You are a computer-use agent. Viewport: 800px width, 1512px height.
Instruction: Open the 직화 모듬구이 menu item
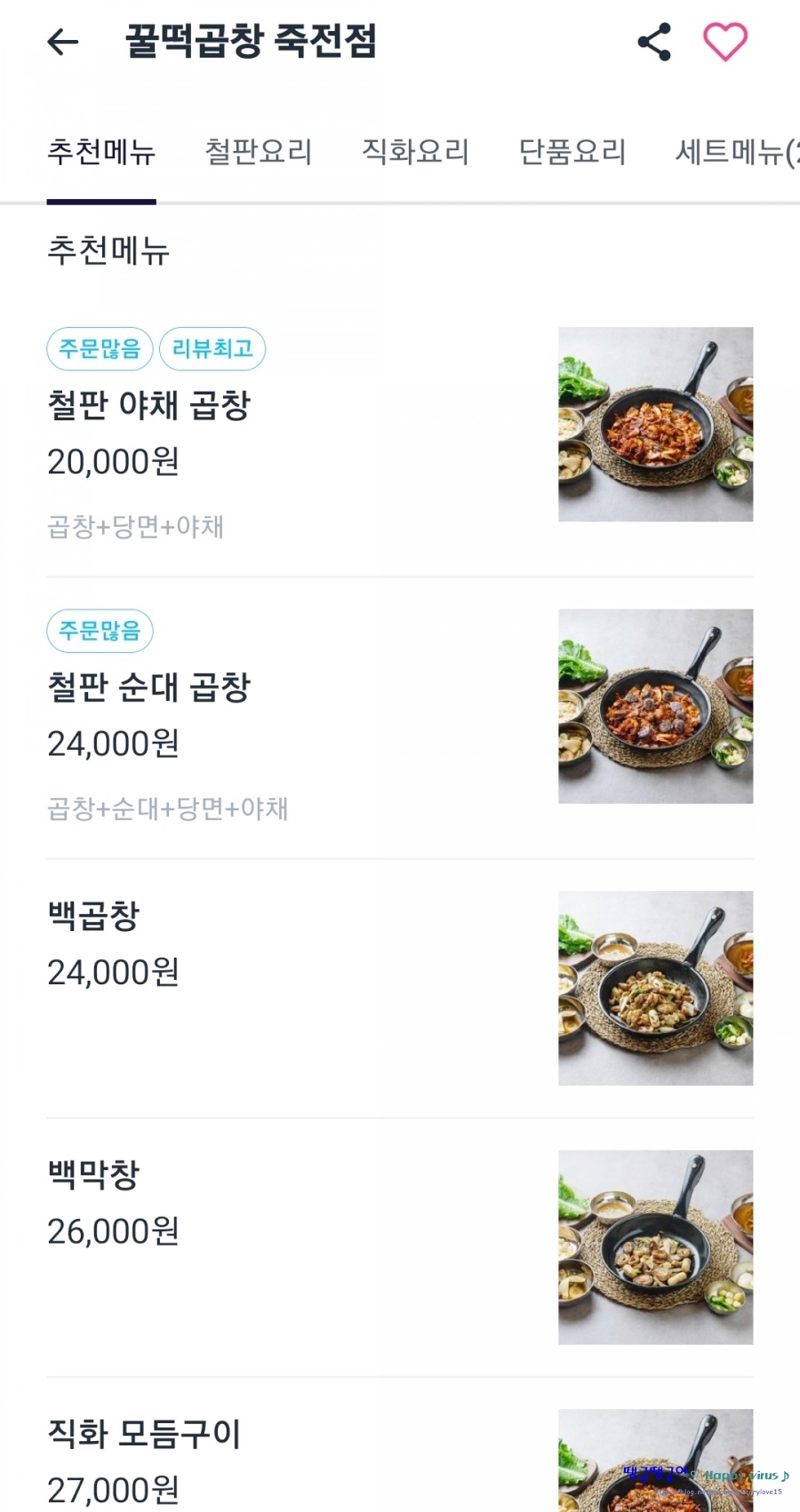(144, 1434)
